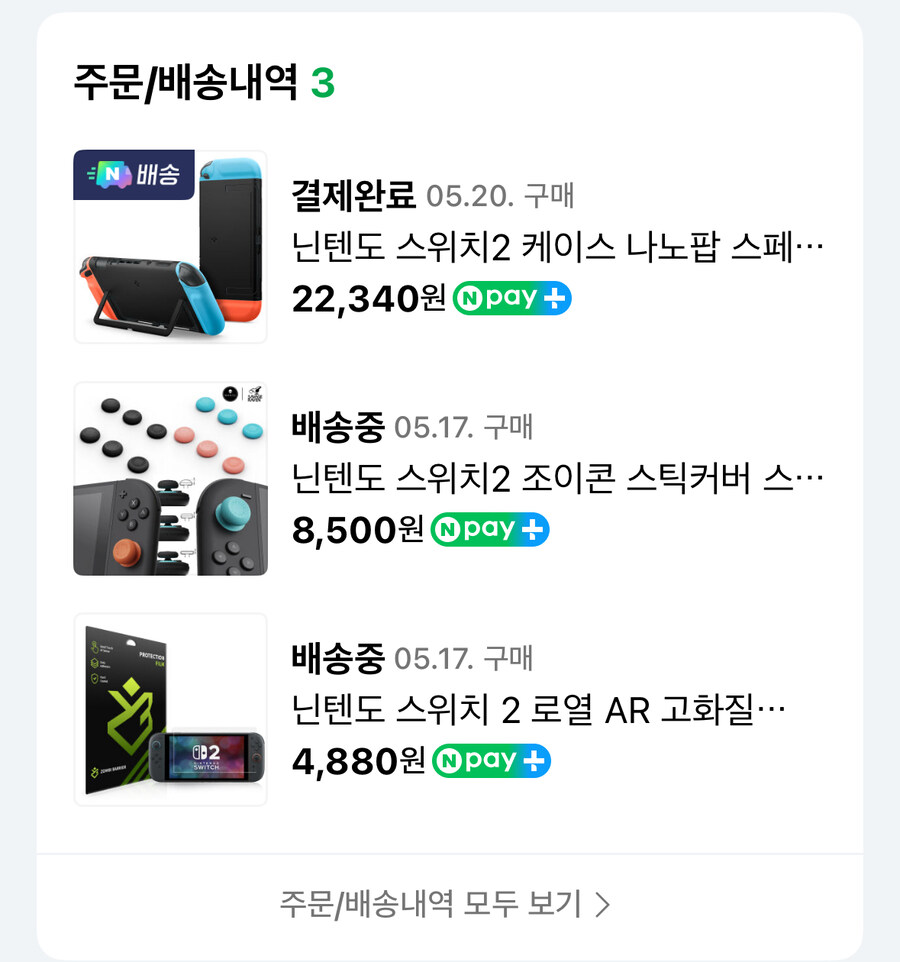Click the N 배송 badge on the case thumbnail
Viewport: 900px width, 962px height.
point(132,175)
